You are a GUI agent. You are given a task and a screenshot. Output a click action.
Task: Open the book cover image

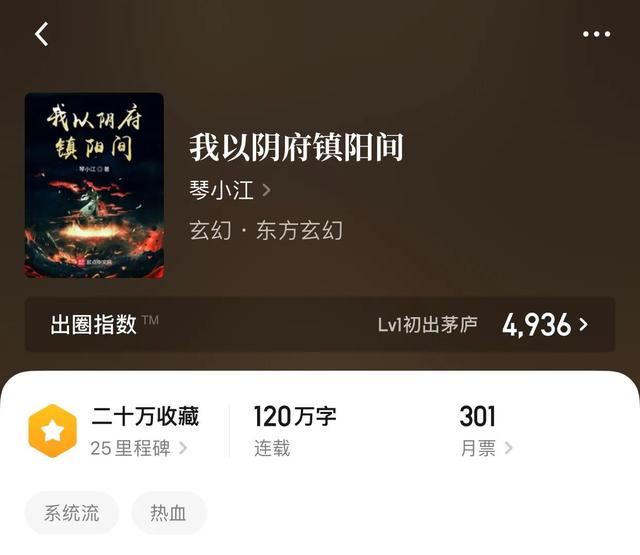(x=94, y=185)
